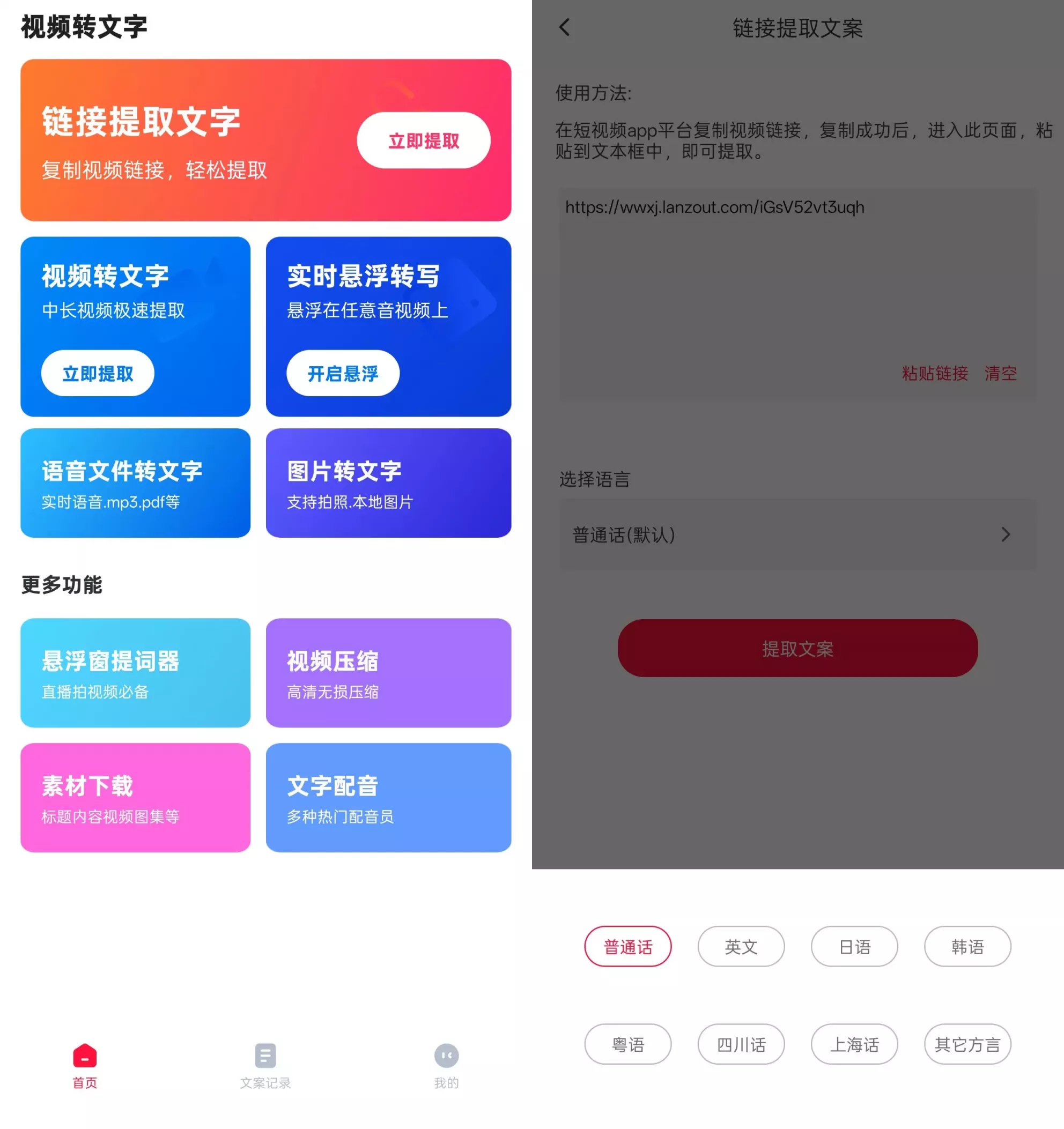Viewport: 1064px width, 1129px height.
Task: Open the 悬浮窗提词器 teleprompter card
Action: point(135,672)
